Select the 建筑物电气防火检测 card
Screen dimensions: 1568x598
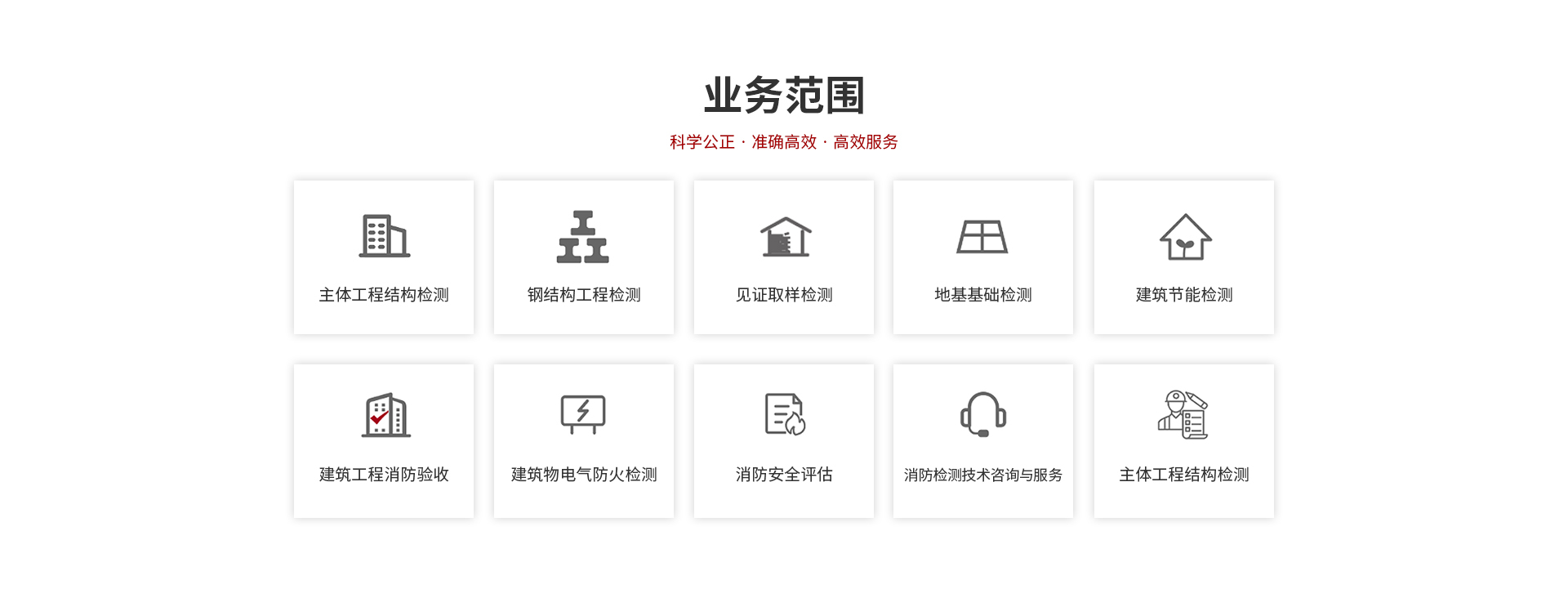584,441
